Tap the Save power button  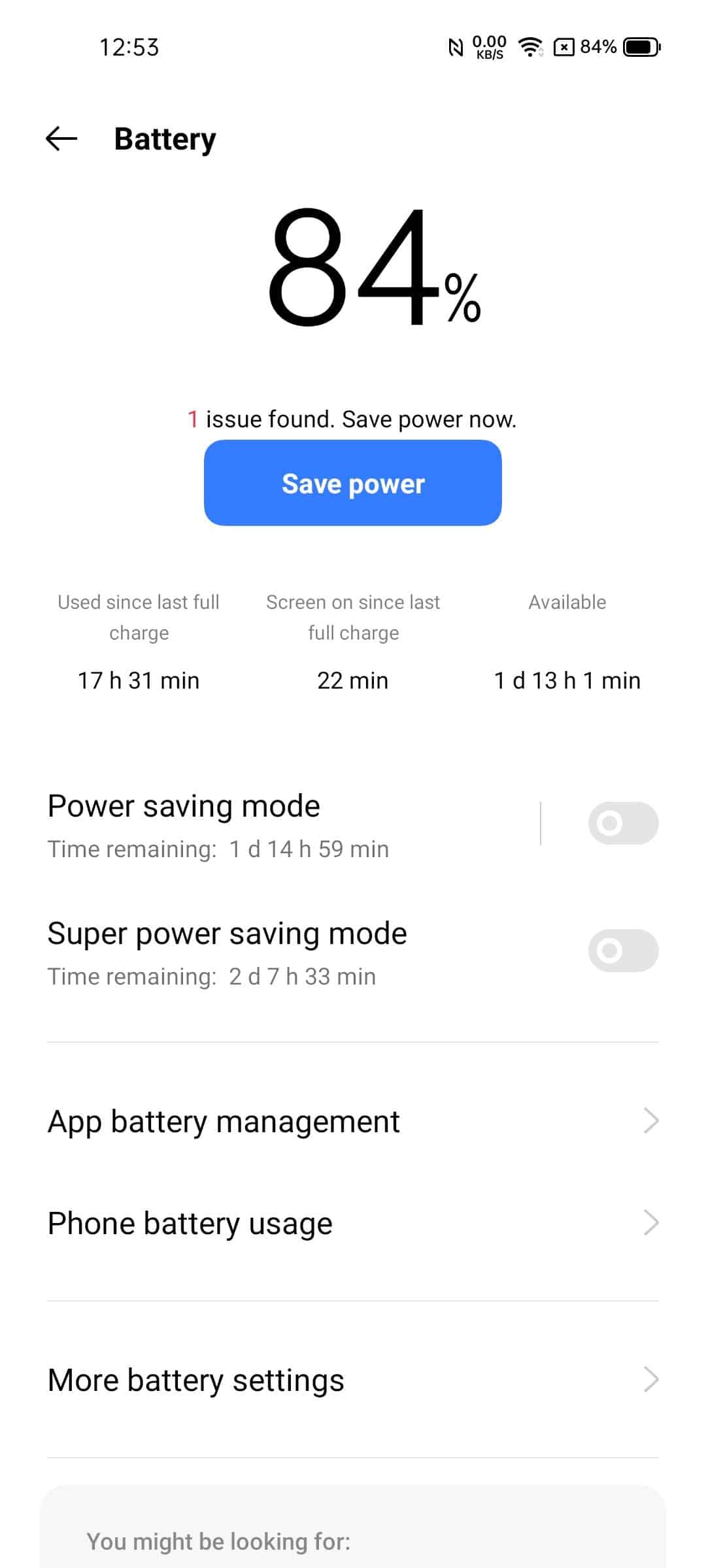[x=353, y=483]
